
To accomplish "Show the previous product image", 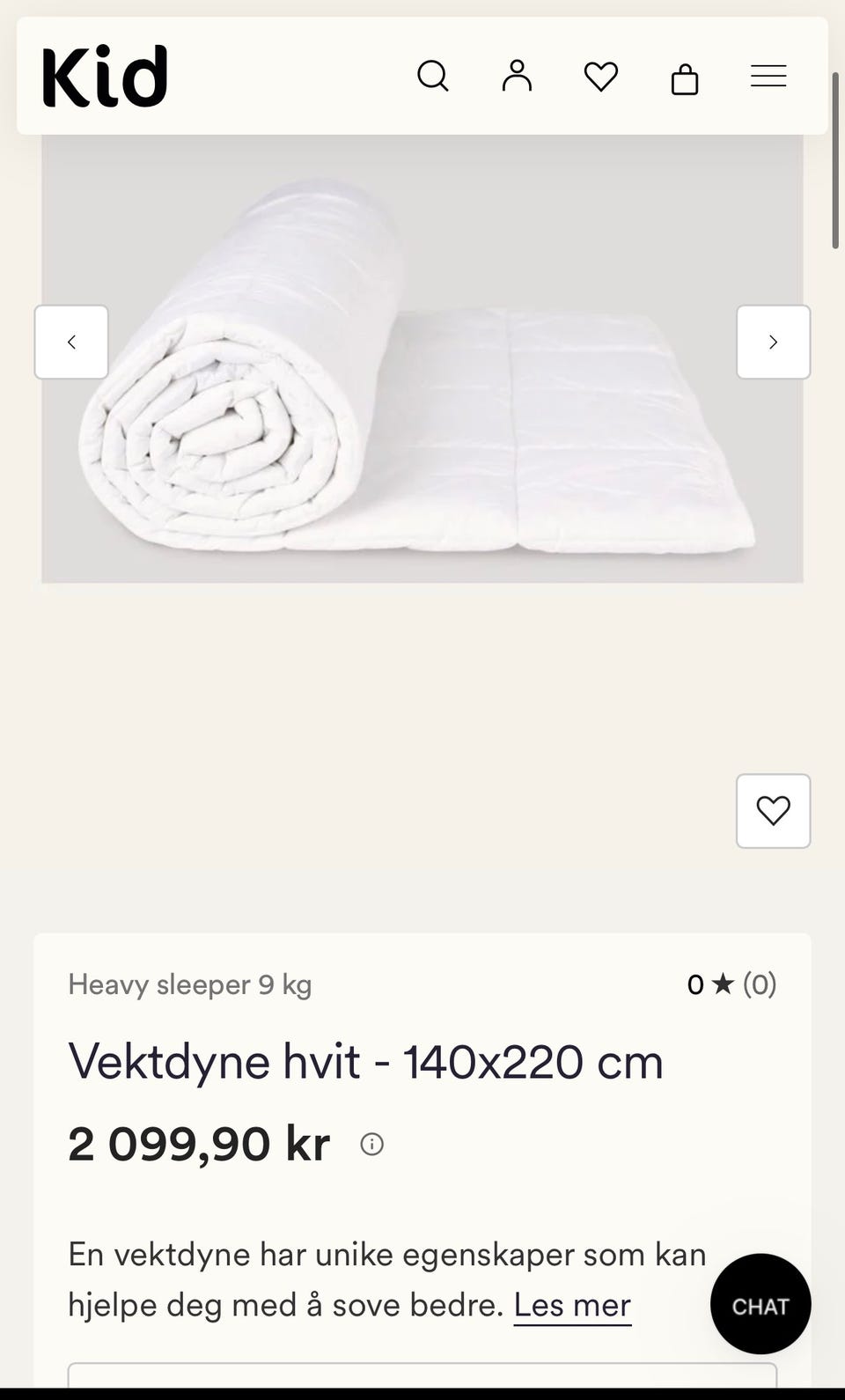I will tap(71, 342).
